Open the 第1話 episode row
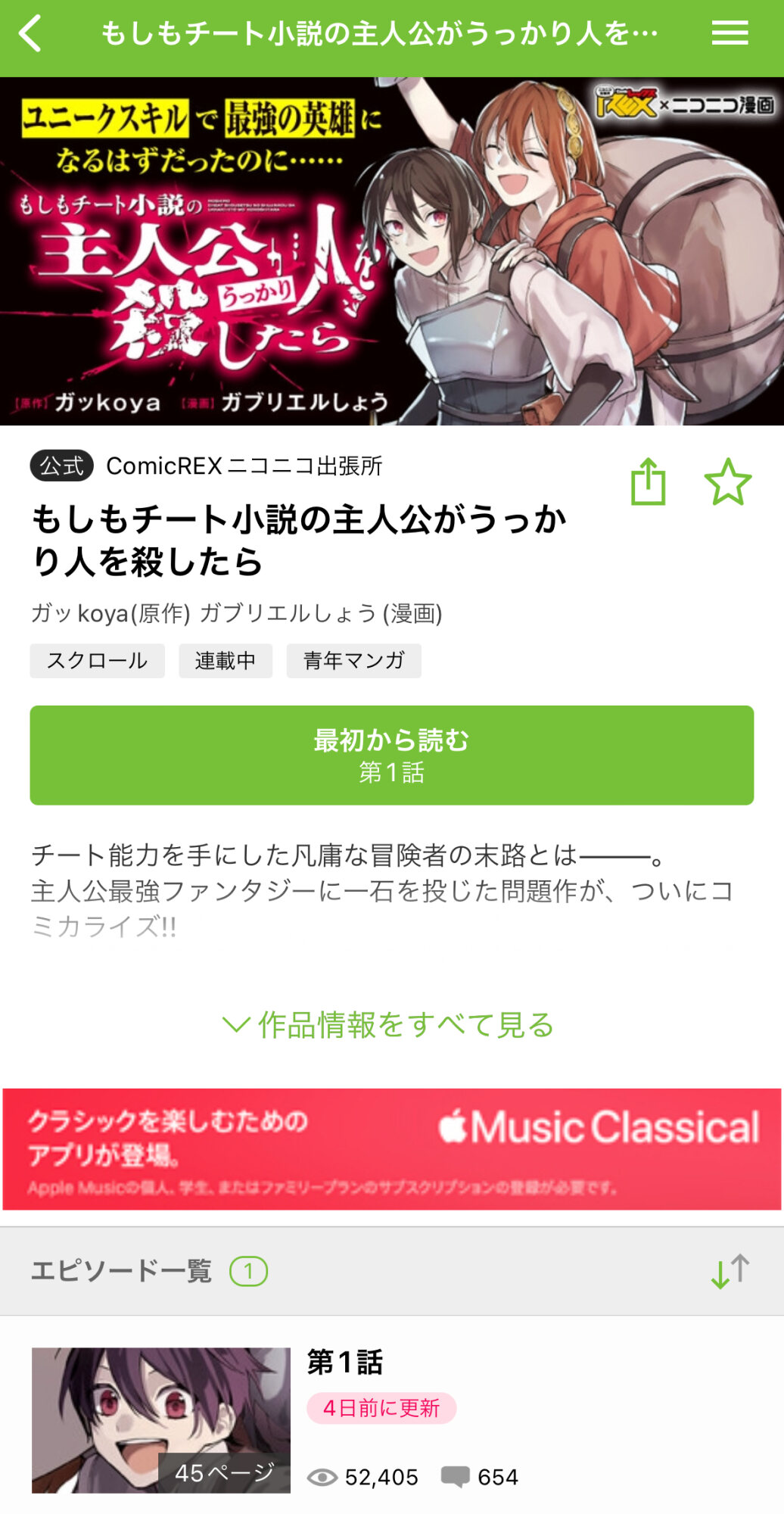 tap(392, 1419)
